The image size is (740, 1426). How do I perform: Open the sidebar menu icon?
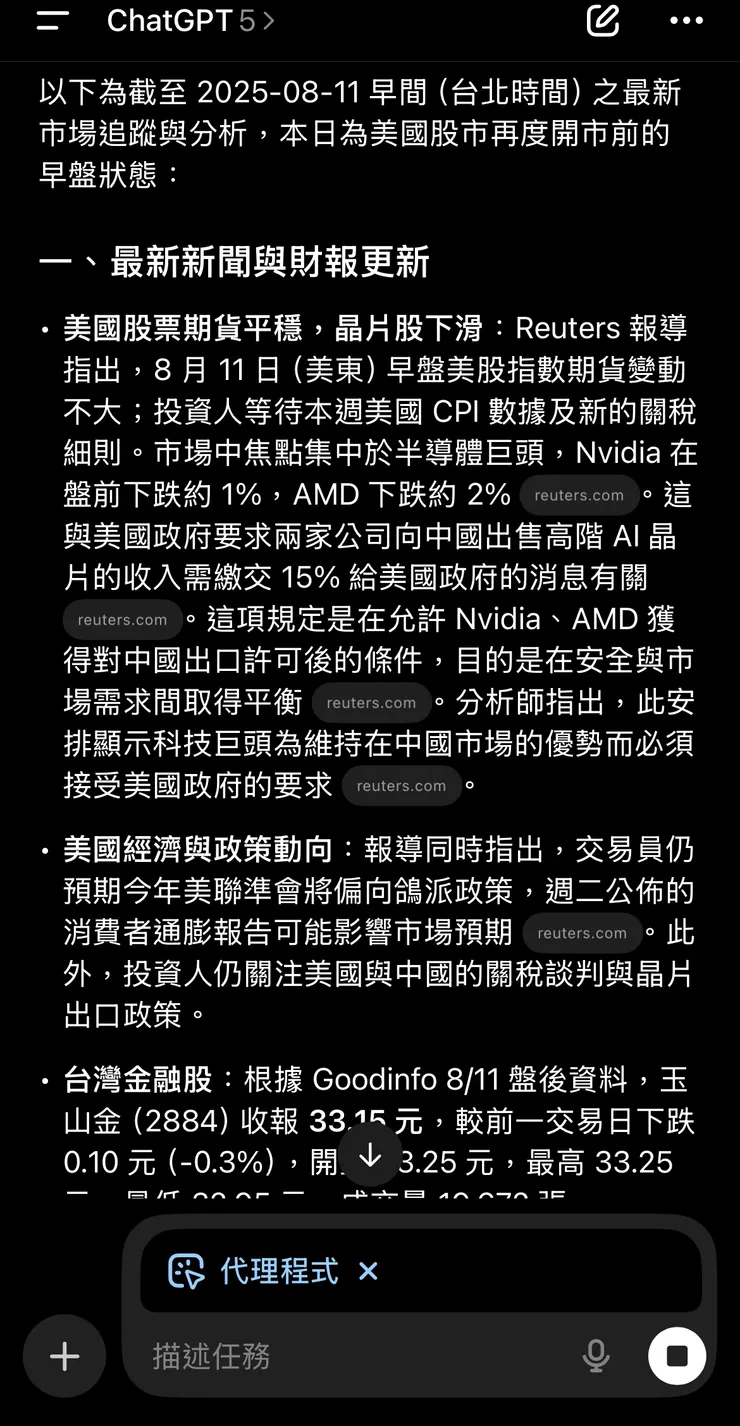51,22
